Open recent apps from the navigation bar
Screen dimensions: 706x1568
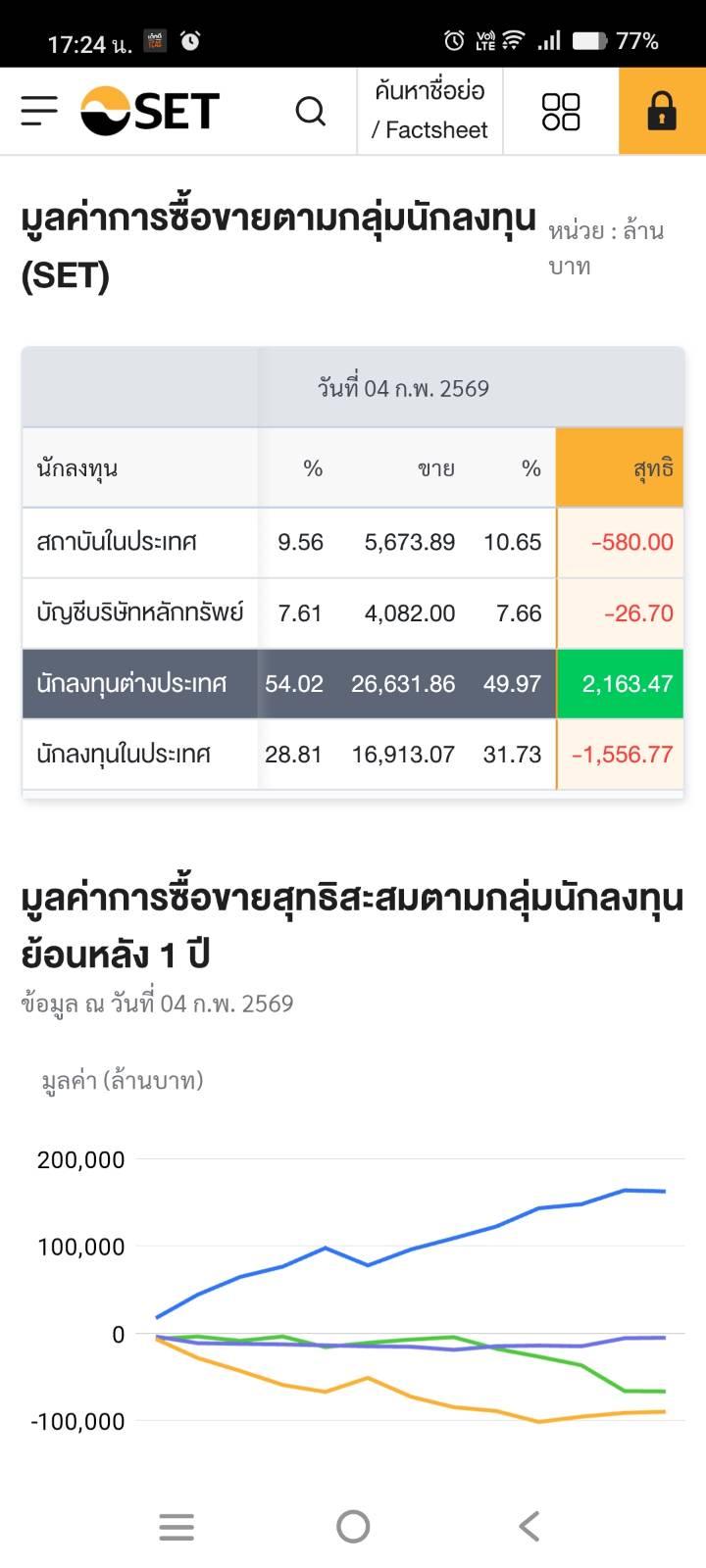tap(176, 1526)
